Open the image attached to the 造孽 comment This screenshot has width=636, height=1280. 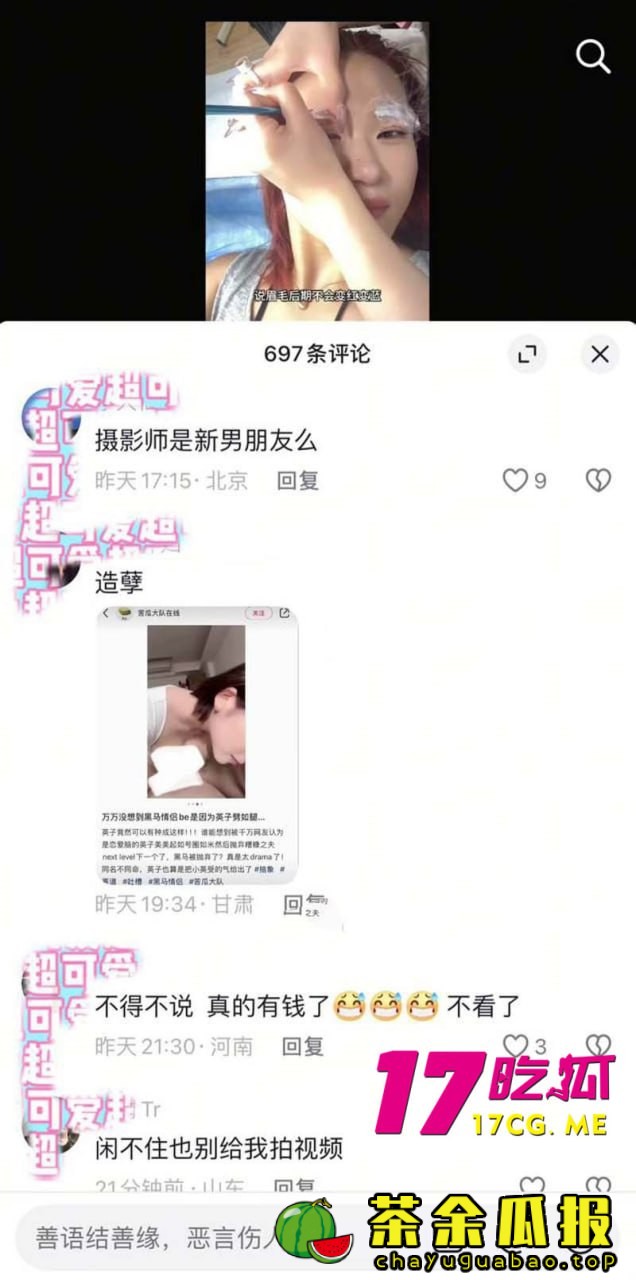tap(197, 744)
